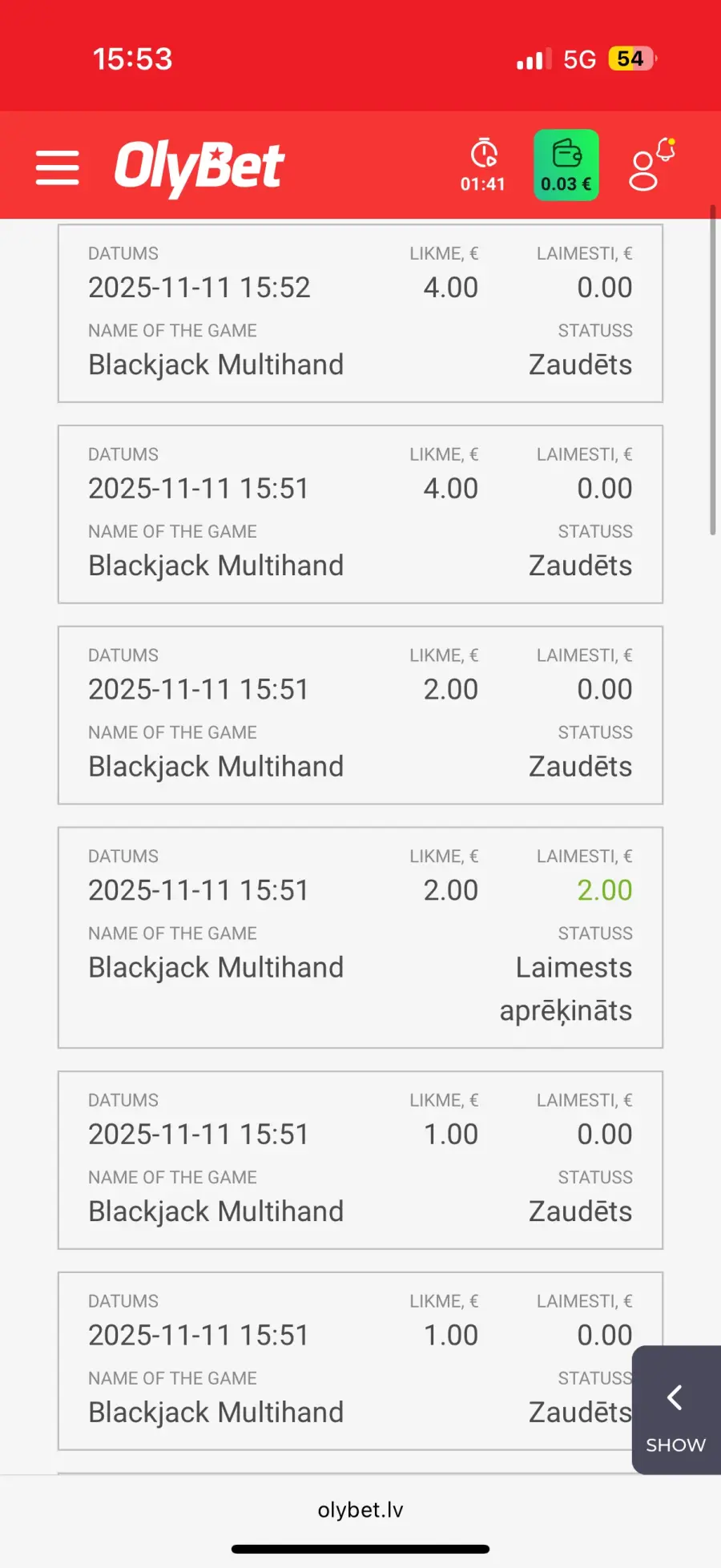721x1568 pixels.
Task: Tap the OlyBet logo to go home
Action: (x=199, y=167)
